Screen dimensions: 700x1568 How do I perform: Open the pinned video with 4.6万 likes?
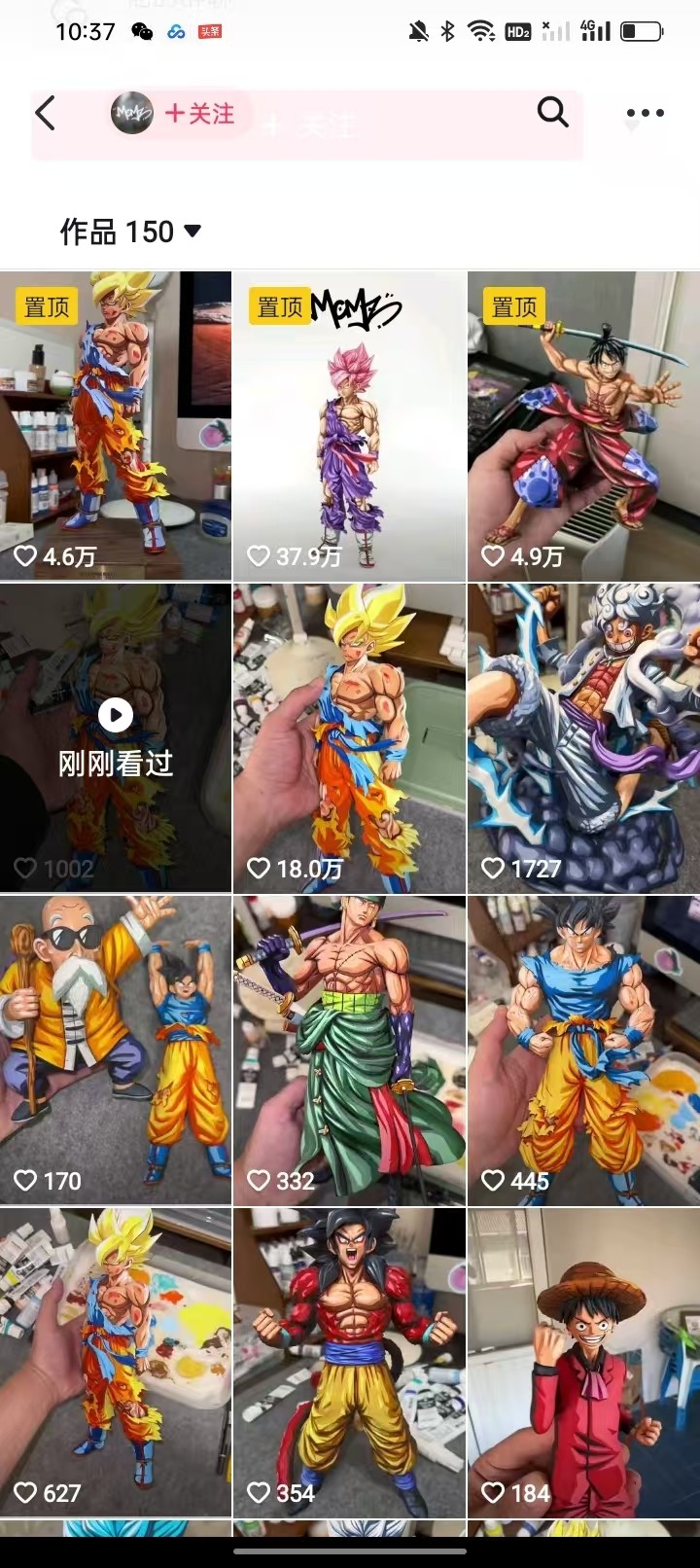pyautogui.click(x=116, y=425)
